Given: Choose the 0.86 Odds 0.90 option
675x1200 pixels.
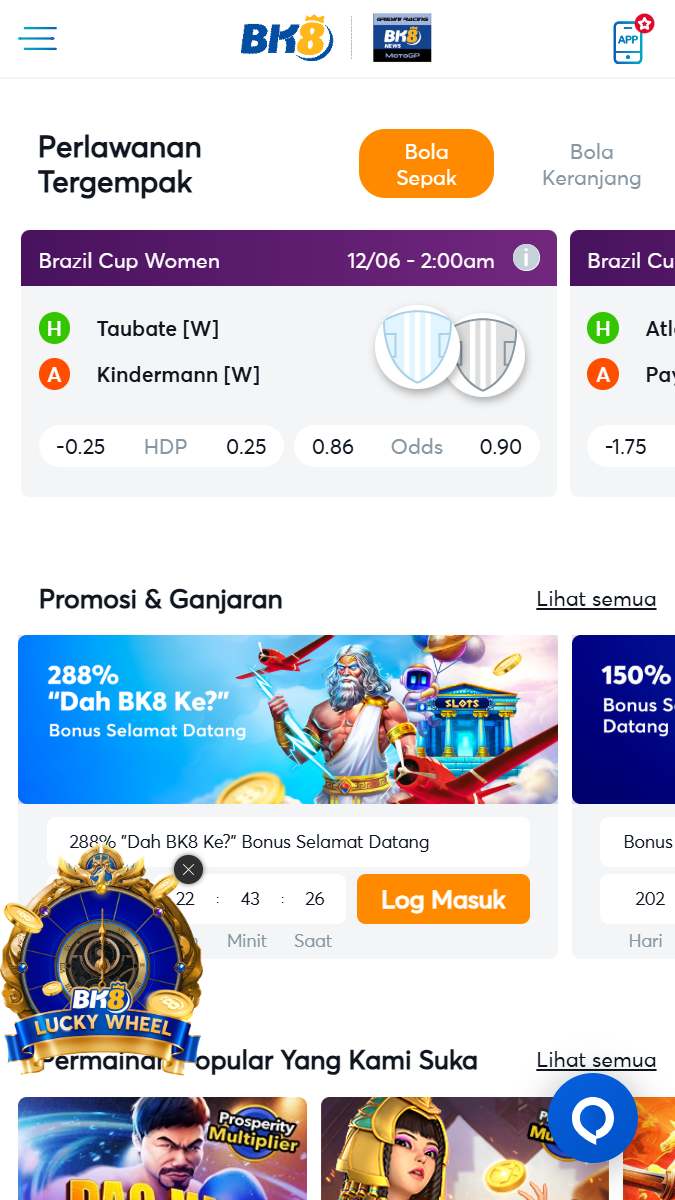Looking at the screenshot, I should pos(417,446).
